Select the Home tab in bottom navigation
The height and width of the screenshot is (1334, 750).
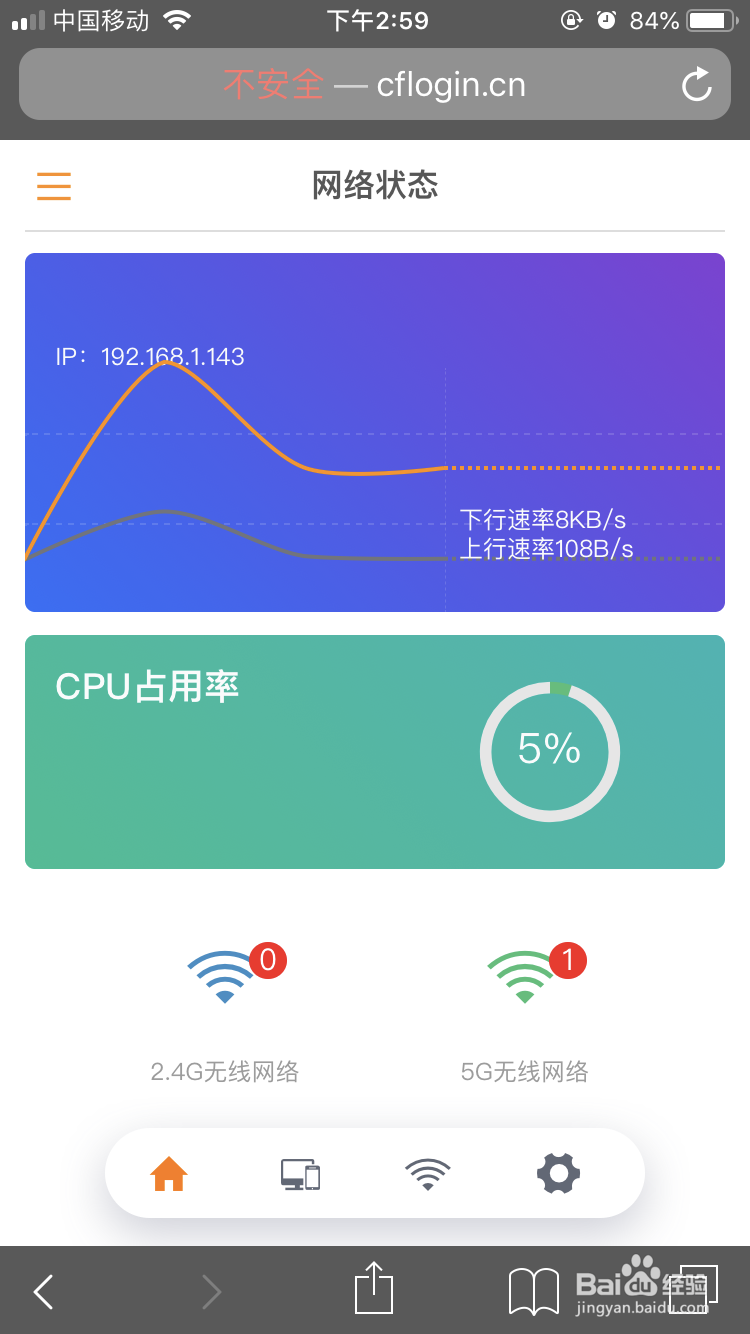click(168, 1173)
